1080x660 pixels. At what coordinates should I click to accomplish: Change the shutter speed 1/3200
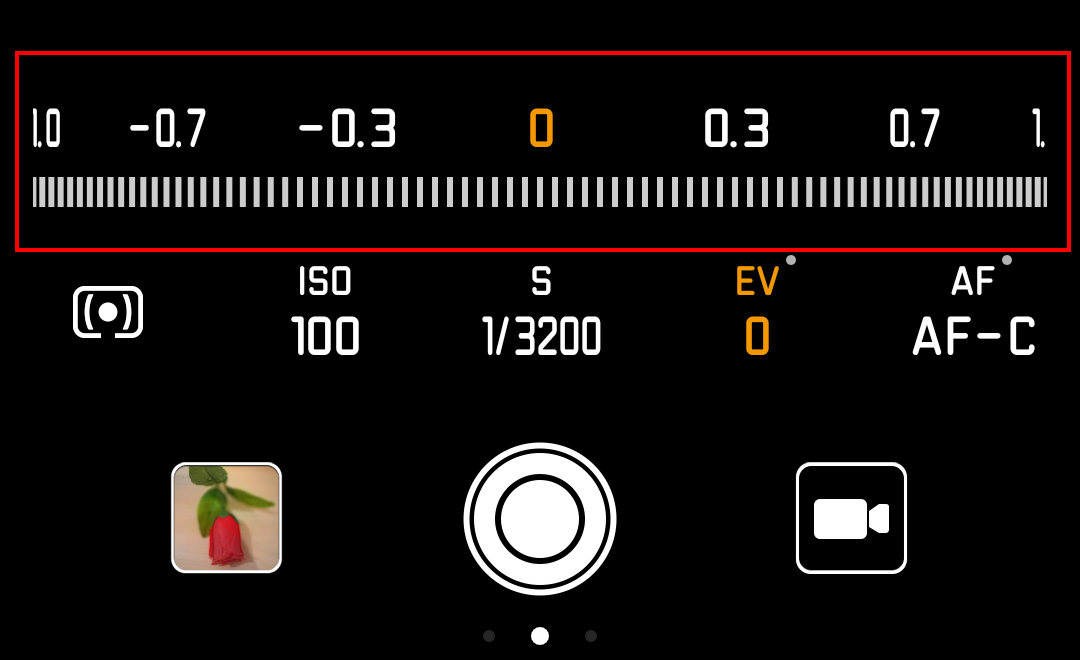click(541, 313)
